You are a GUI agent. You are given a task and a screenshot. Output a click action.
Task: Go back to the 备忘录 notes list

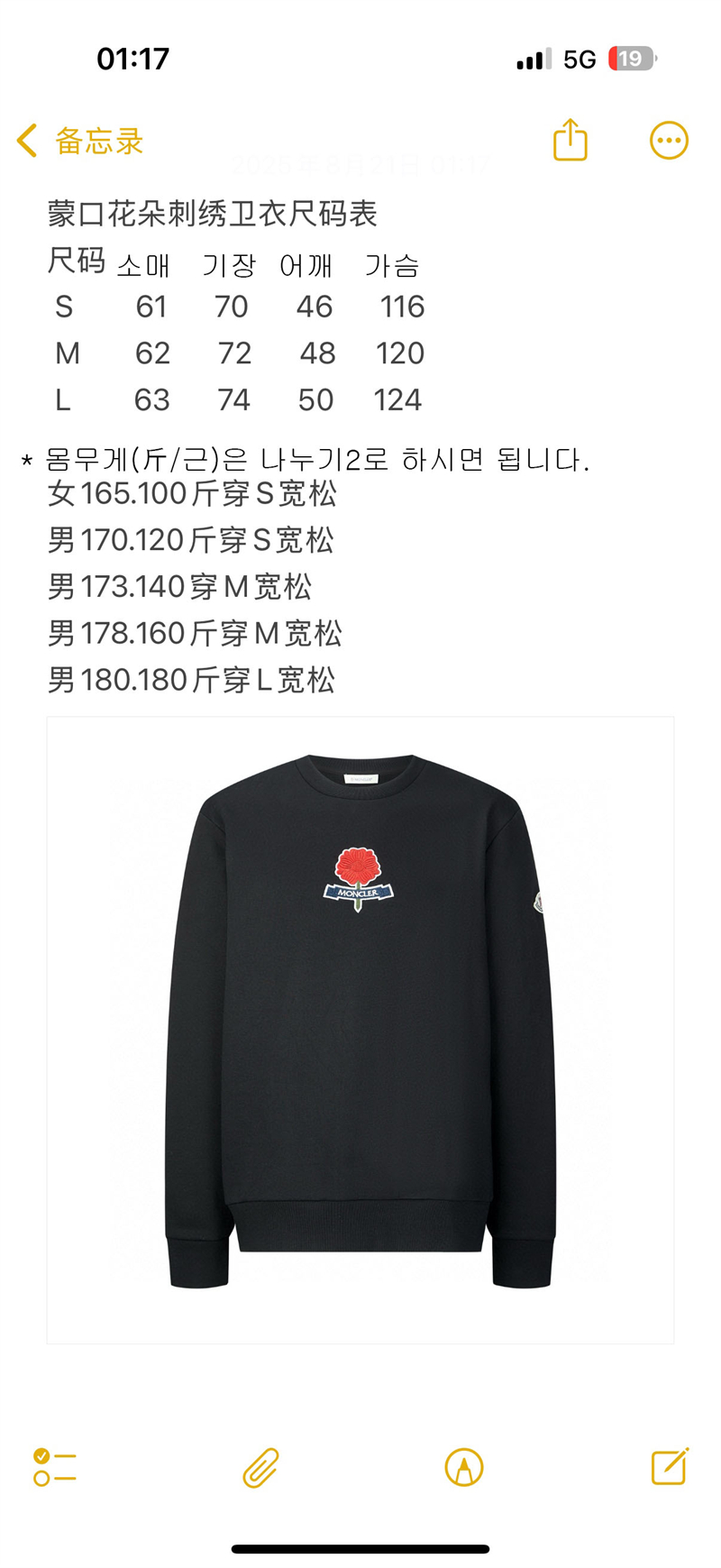[80, 141]
